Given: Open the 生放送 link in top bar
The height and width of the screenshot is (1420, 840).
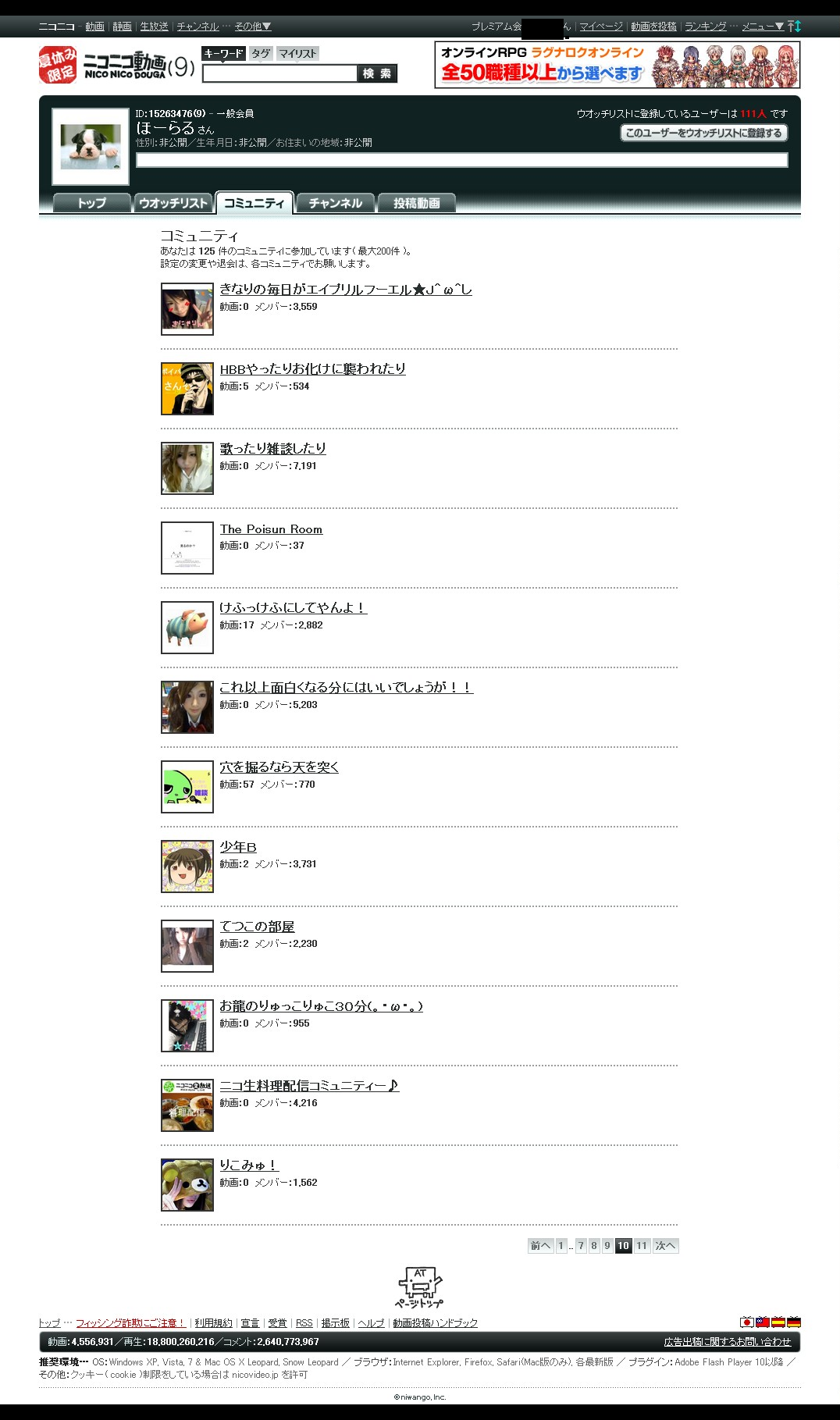Looking at the screenshot, I should [x=154, y=27].
